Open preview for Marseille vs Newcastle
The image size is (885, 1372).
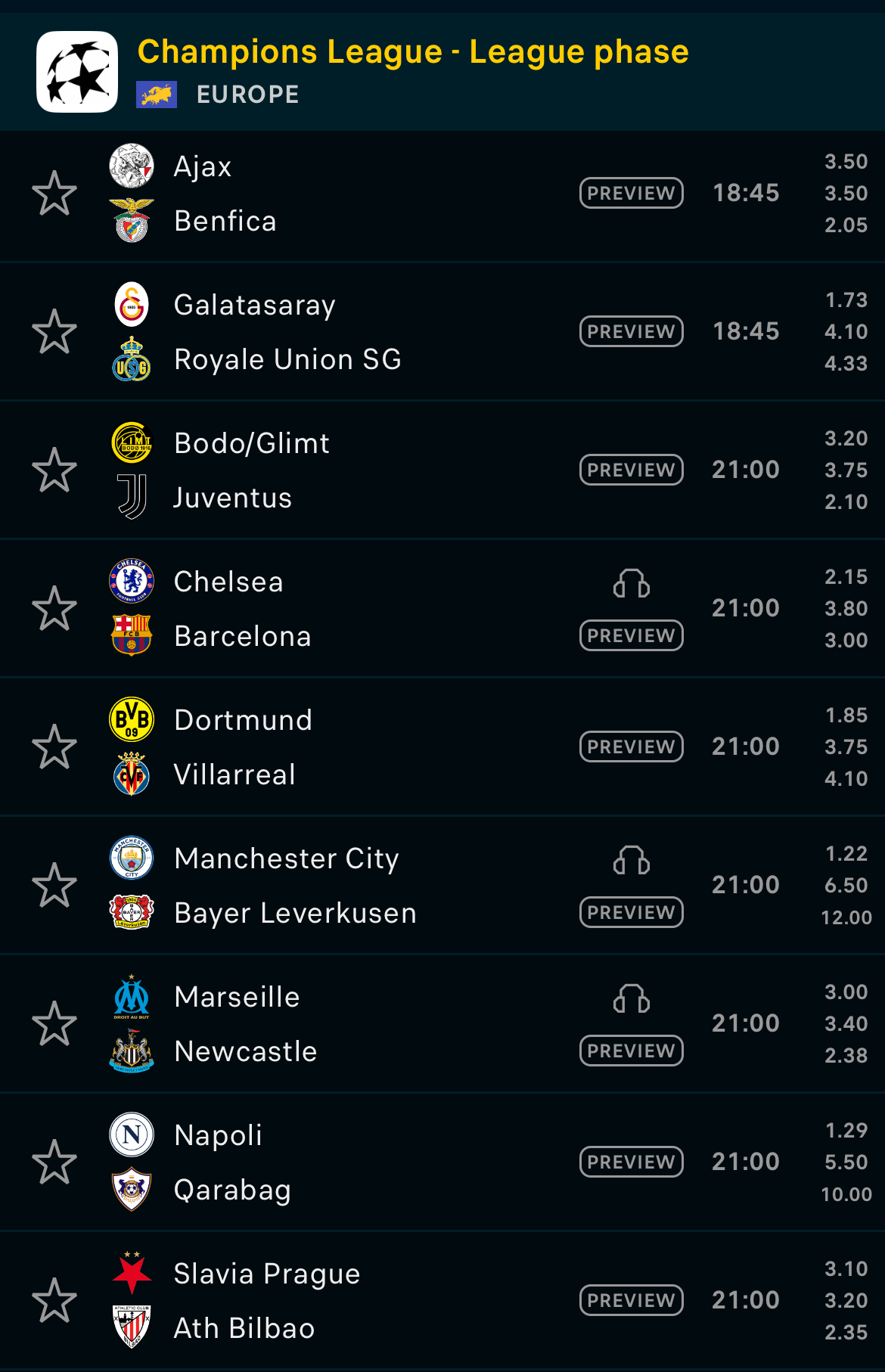pyautogui.click(x=631, y=1051)
